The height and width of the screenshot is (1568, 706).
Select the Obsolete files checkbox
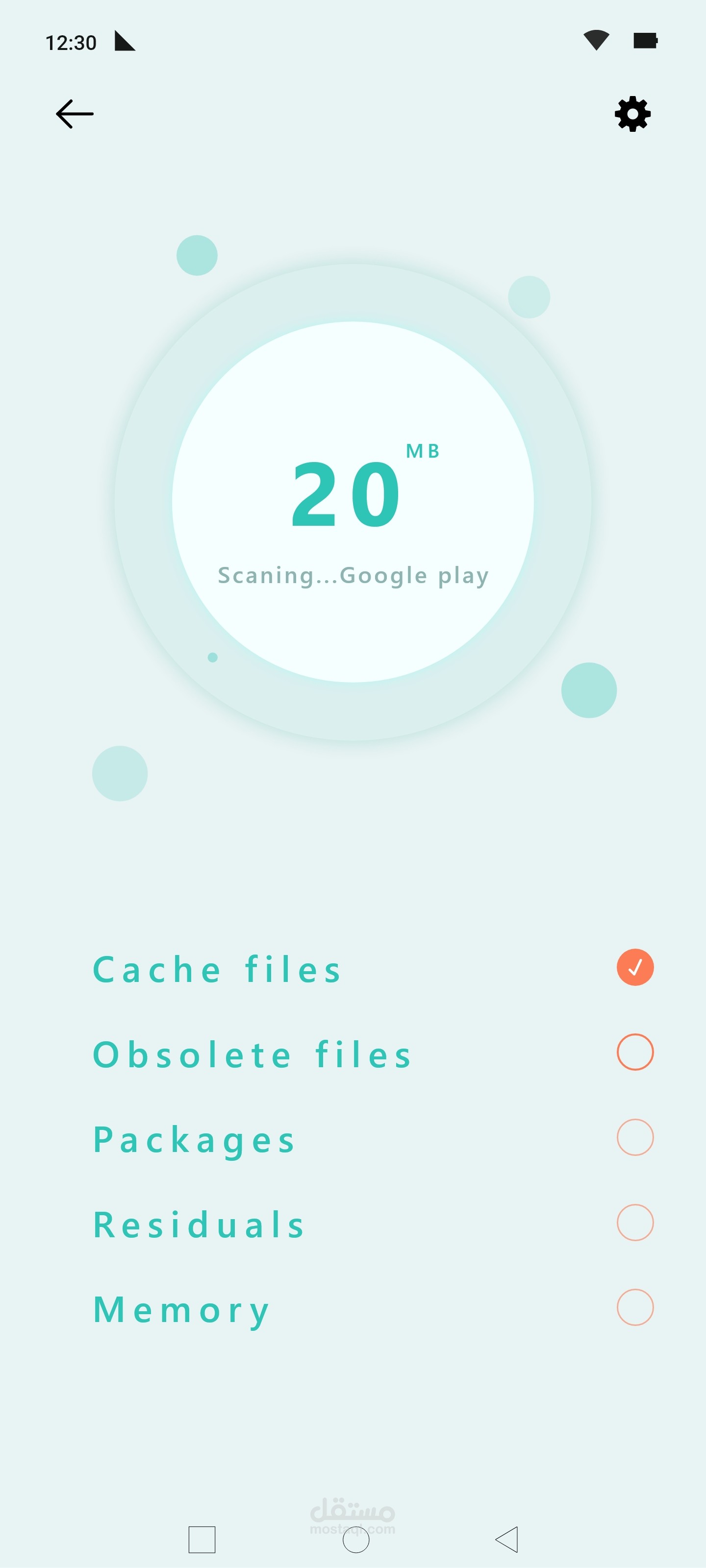tap(635, 1052)
